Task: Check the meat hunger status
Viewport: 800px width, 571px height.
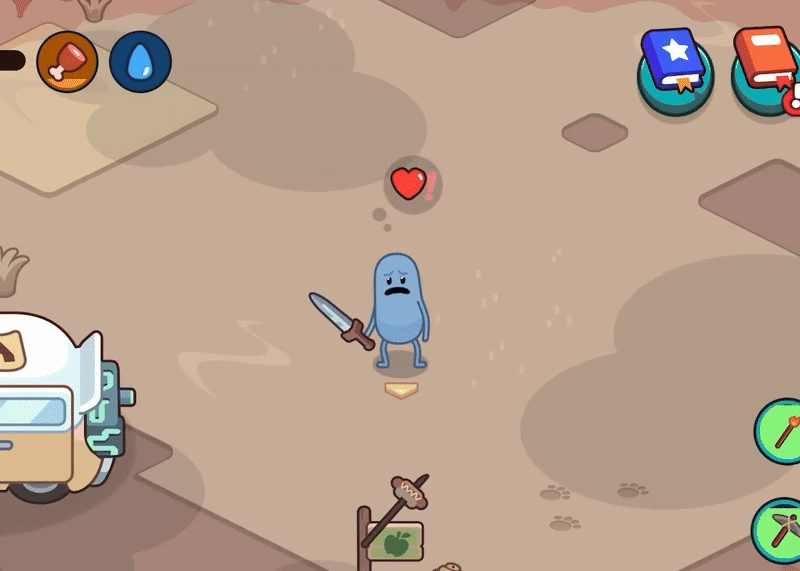Action: (67, 62)
